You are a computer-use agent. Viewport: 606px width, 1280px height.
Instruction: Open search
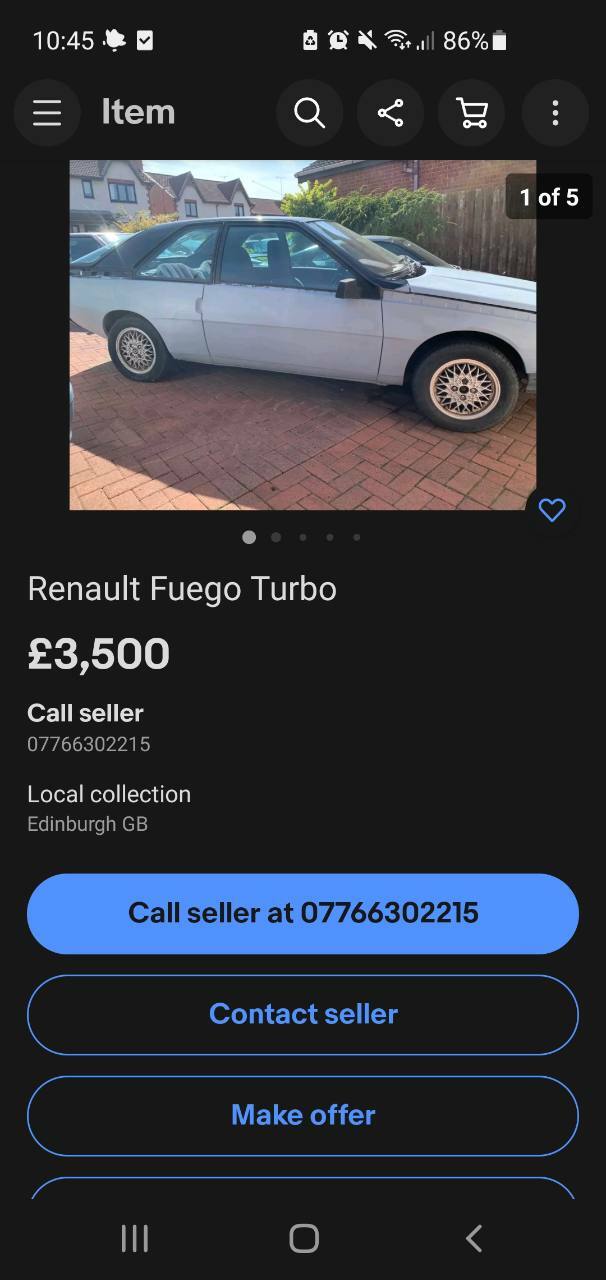[x=309, y=113]
